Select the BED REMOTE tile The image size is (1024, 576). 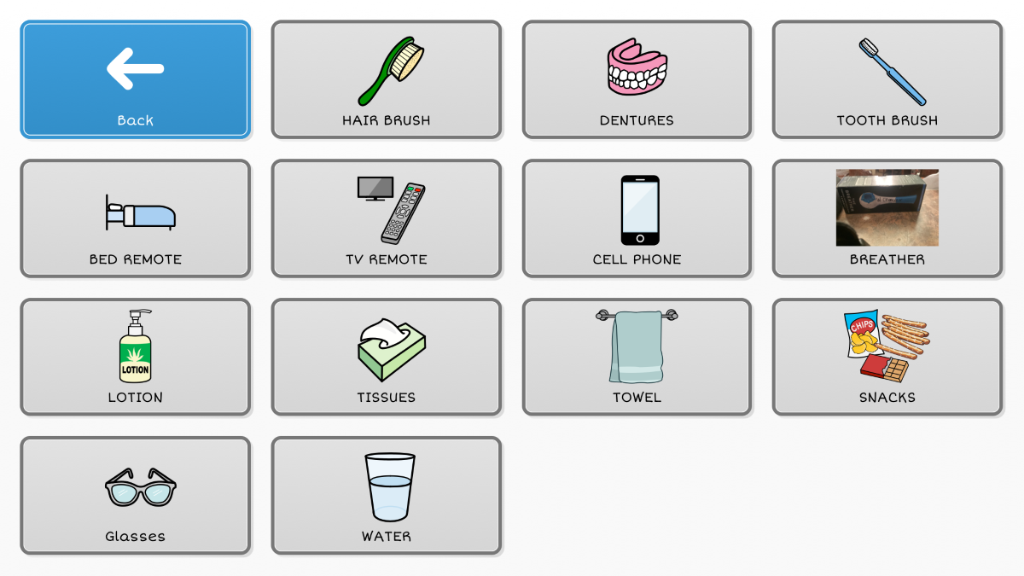(135, 218)
